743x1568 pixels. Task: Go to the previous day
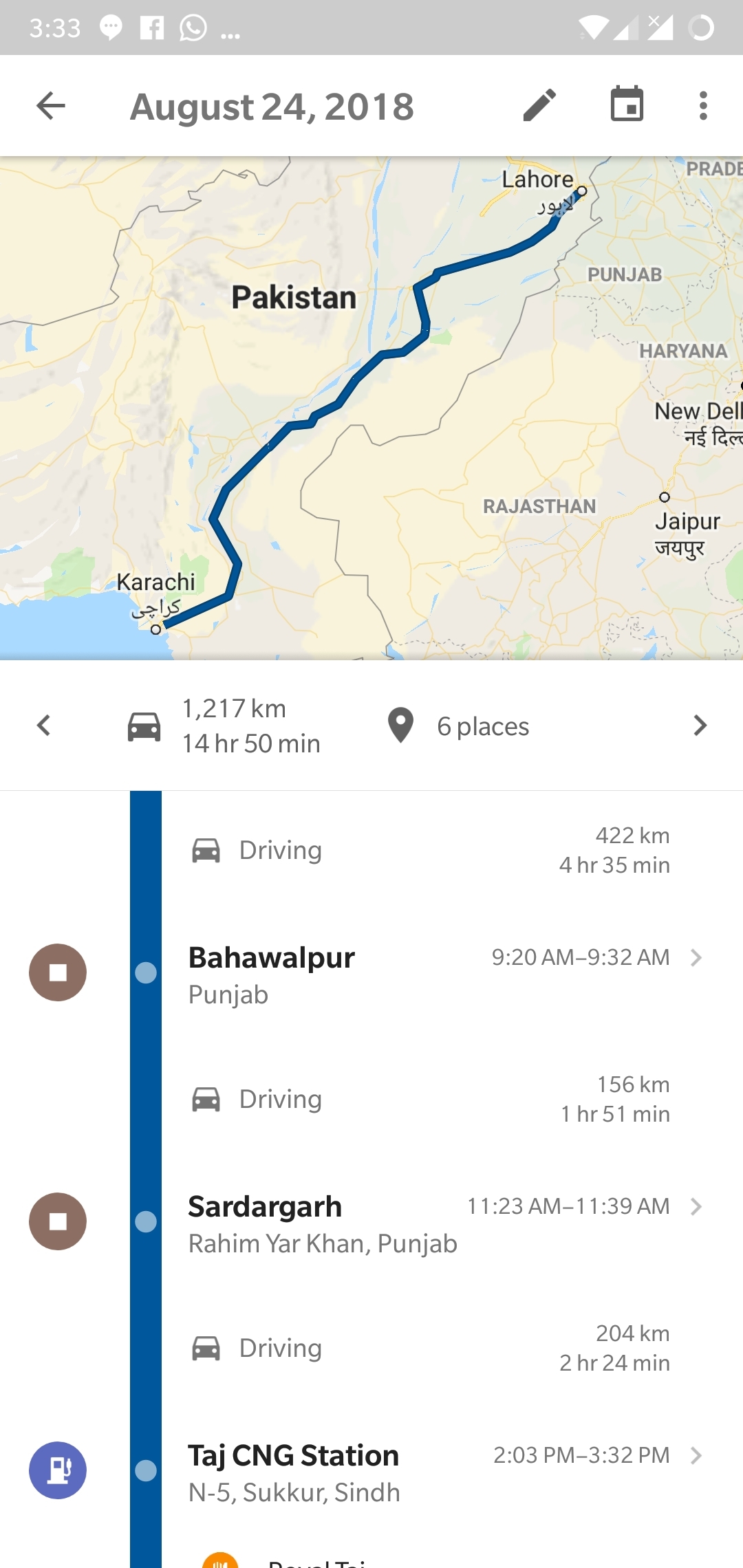click(x=44, y=726)
